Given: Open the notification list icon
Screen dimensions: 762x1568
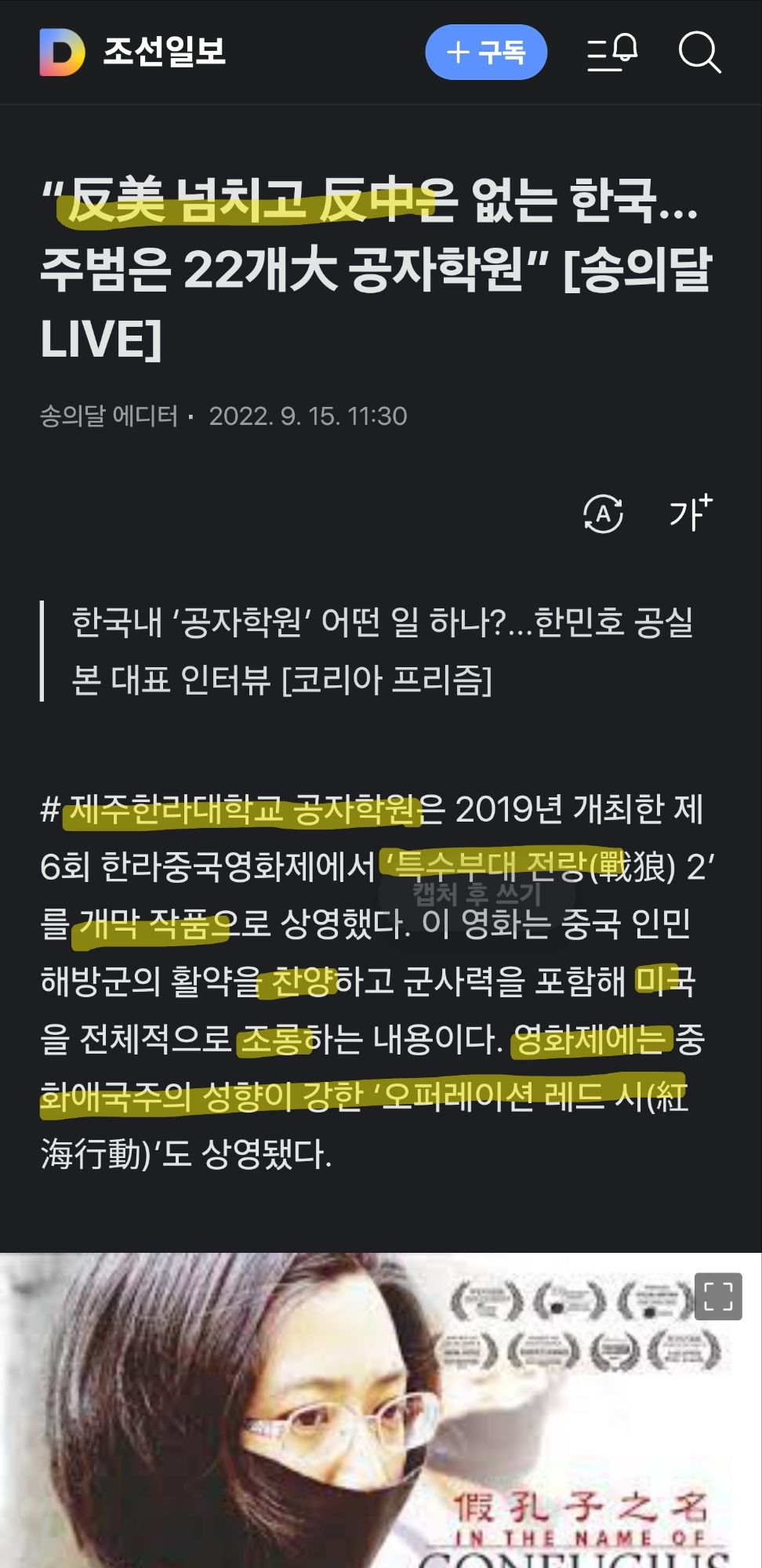Looking at the screenshot, I should coord(612,53).
